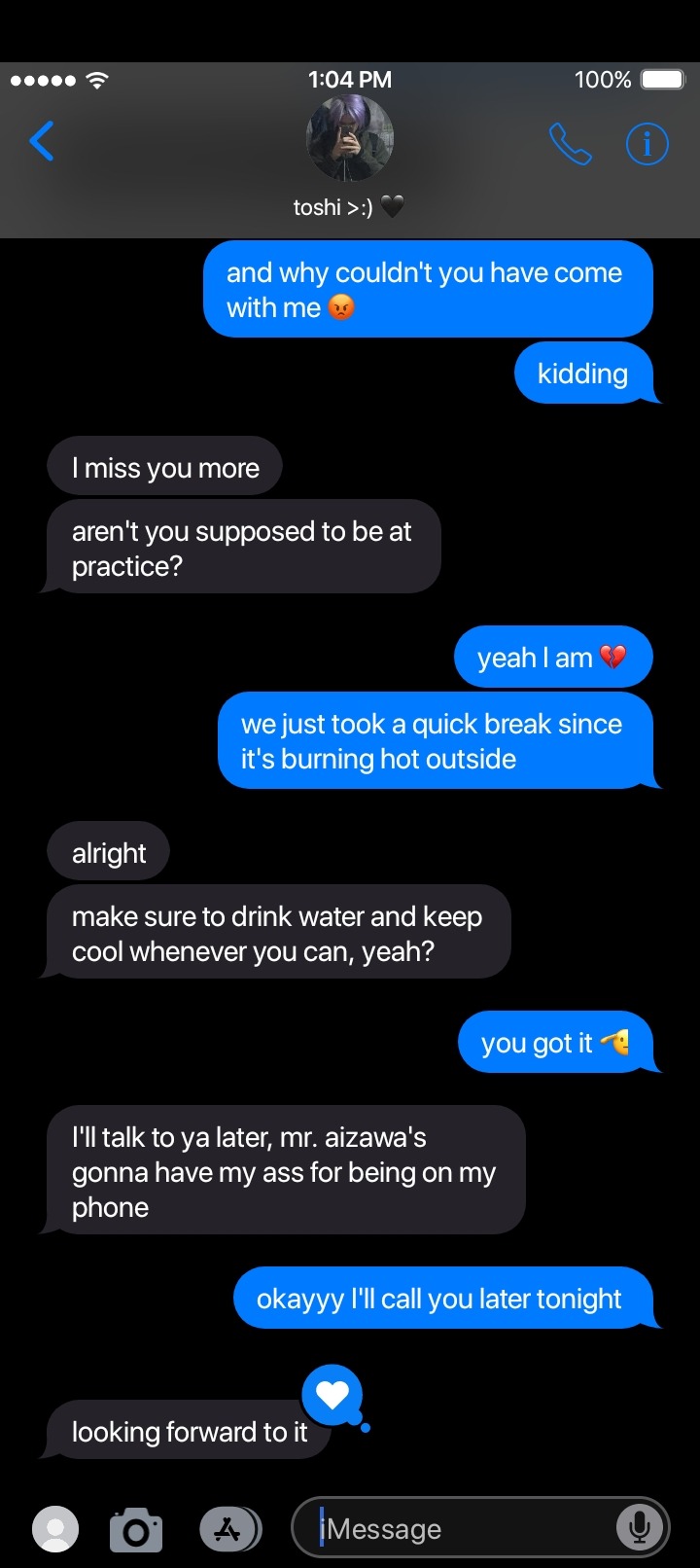700x1568 pixels.
Task: Open the conversation info button
Action: [647, 144]
